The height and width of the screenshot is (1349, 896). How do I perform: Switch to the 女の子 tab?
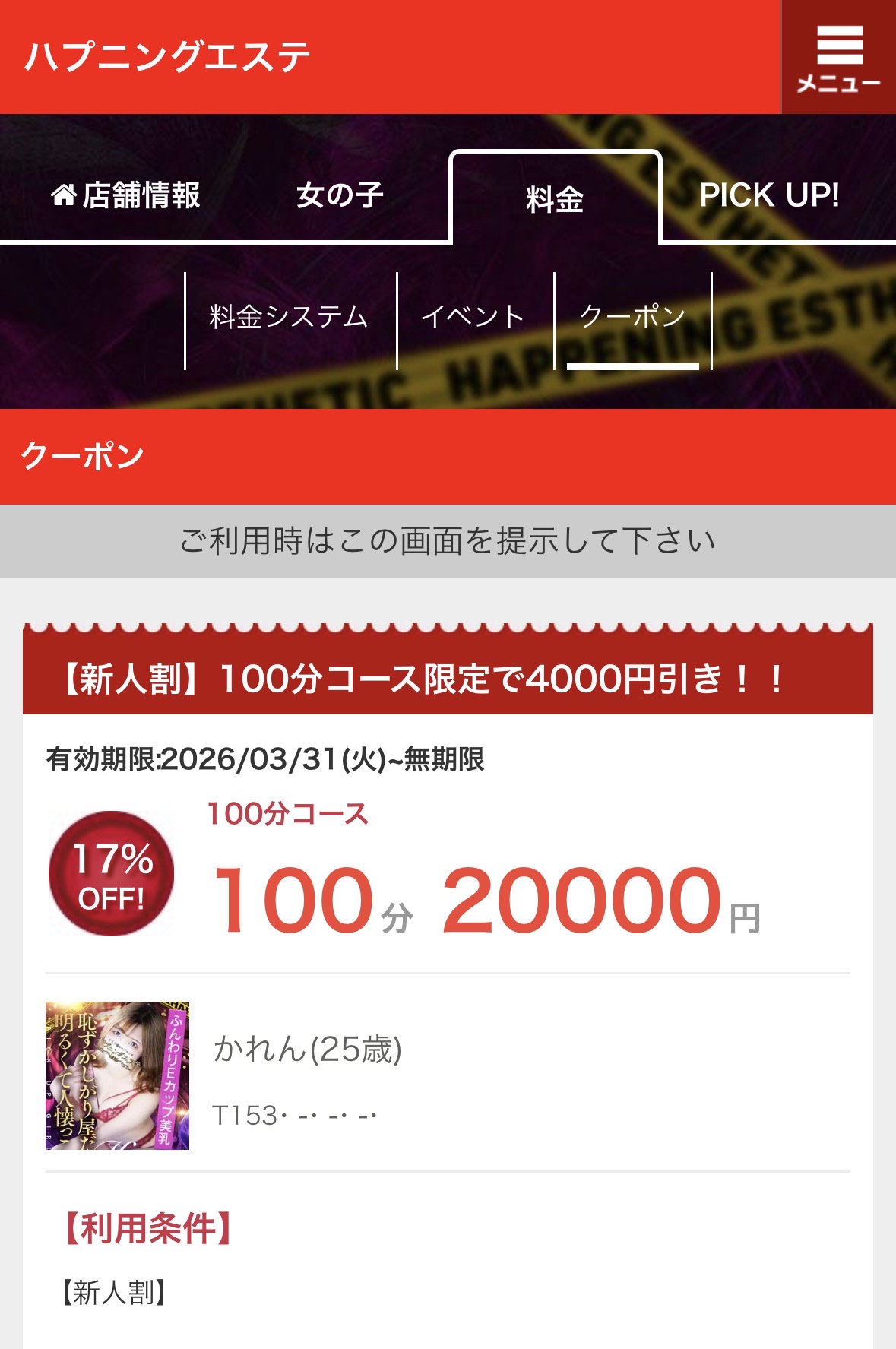[340, 195]
